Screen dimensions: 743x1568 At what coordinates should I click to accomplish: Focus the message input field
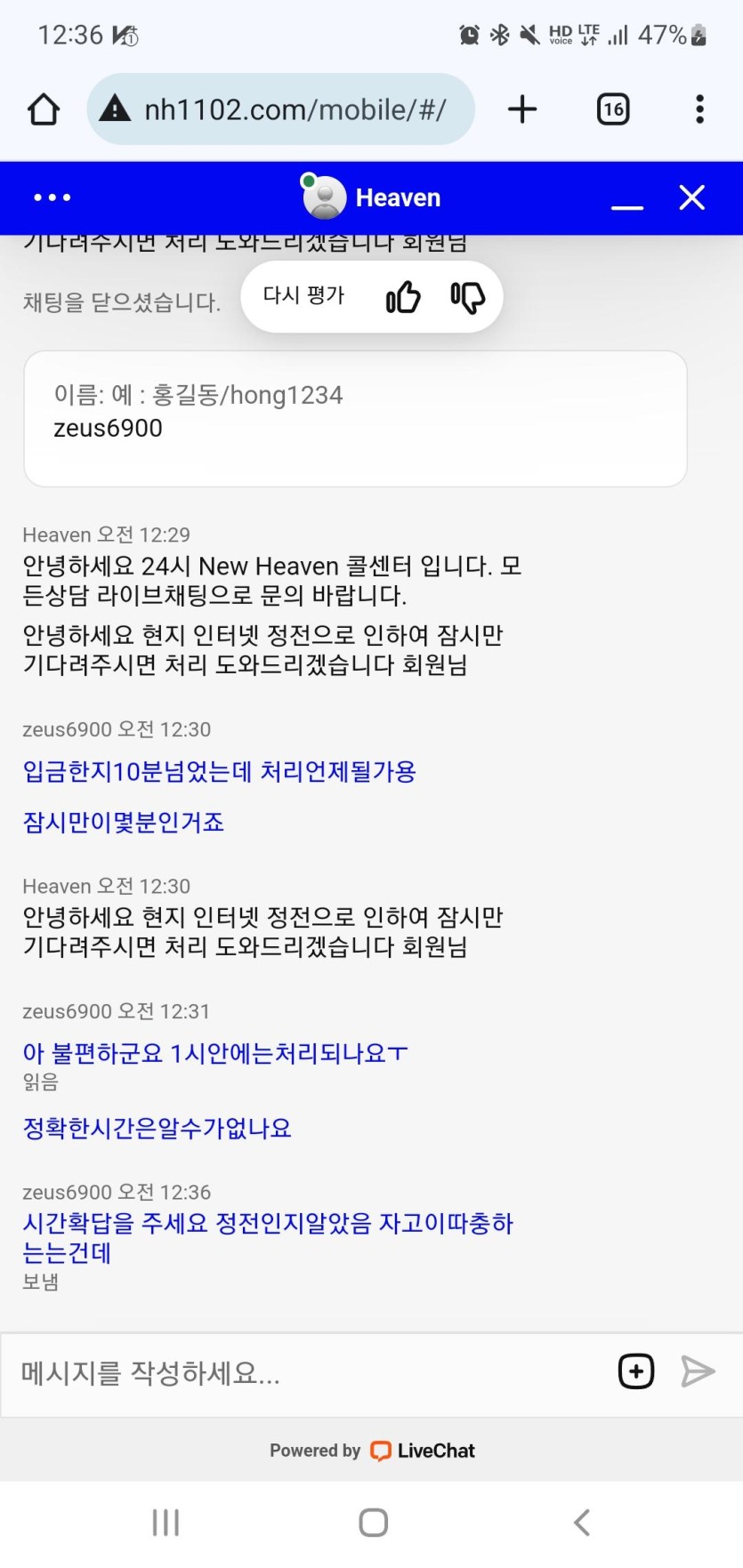coord(303,1373)
